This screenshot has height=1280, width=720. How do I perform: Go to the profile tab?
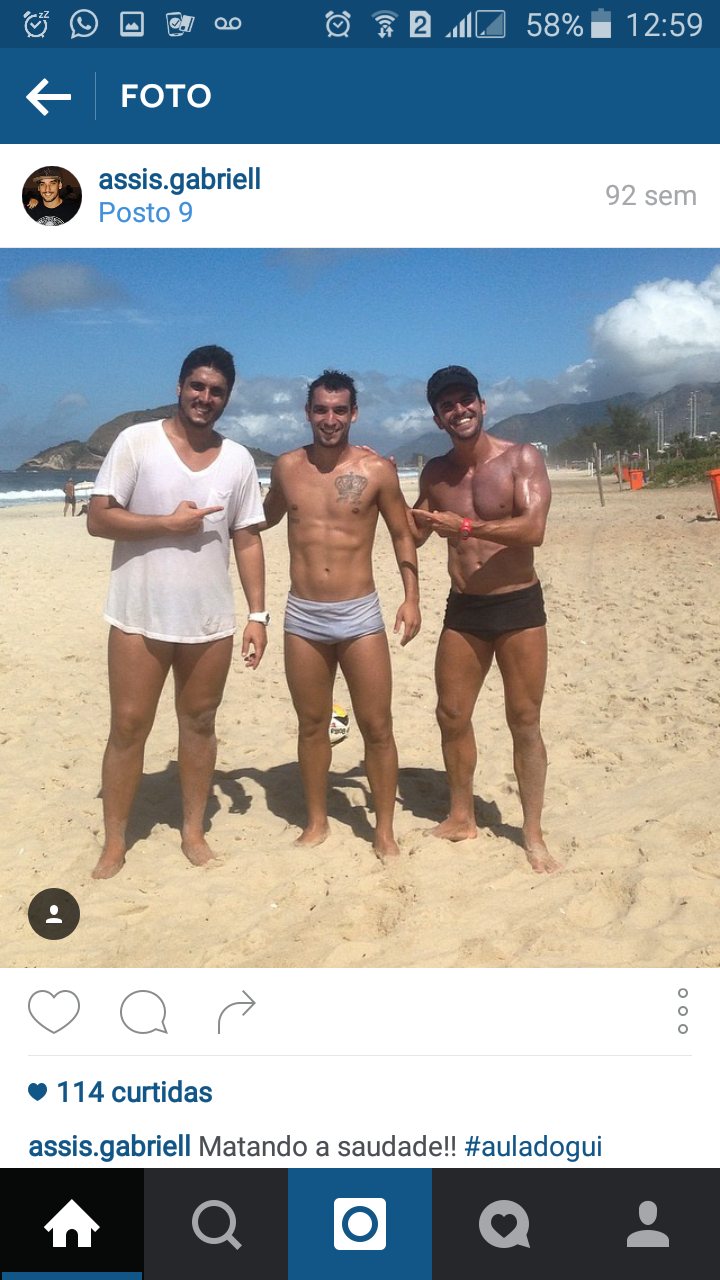click(x=648, y=1224)
